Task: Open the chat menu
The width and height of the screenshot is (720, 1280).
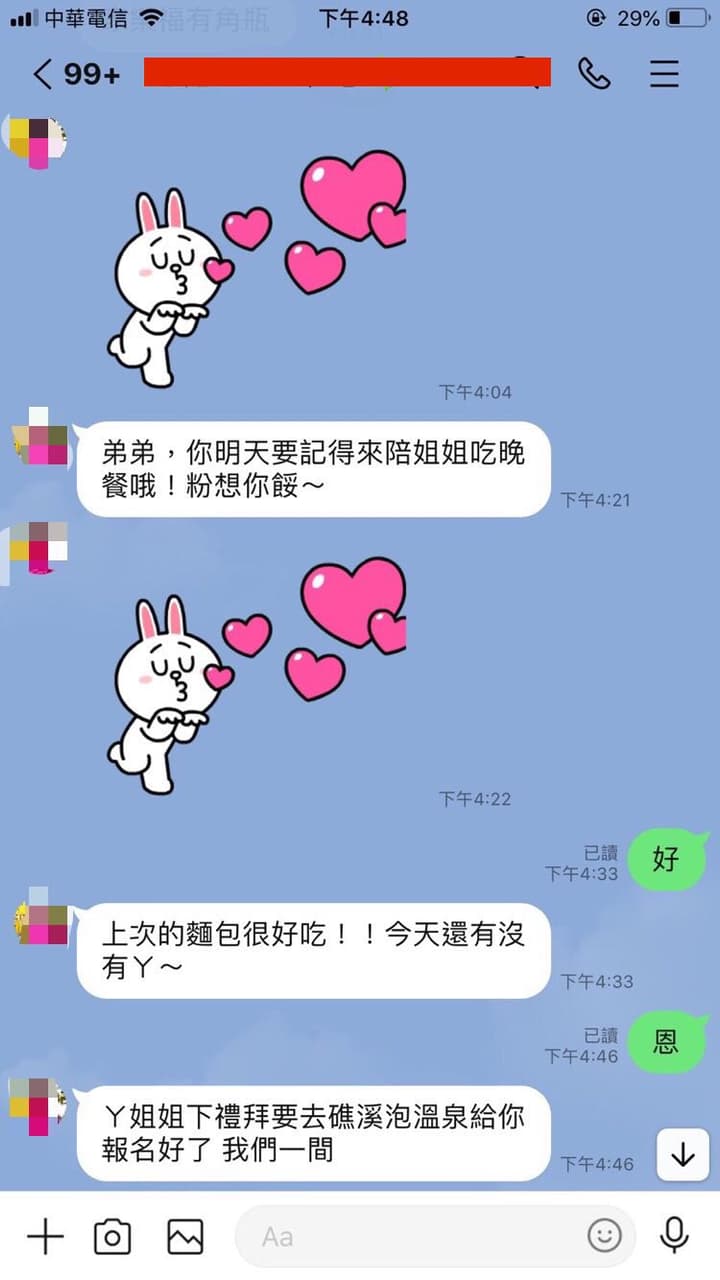Action: [x=664, y=74]
